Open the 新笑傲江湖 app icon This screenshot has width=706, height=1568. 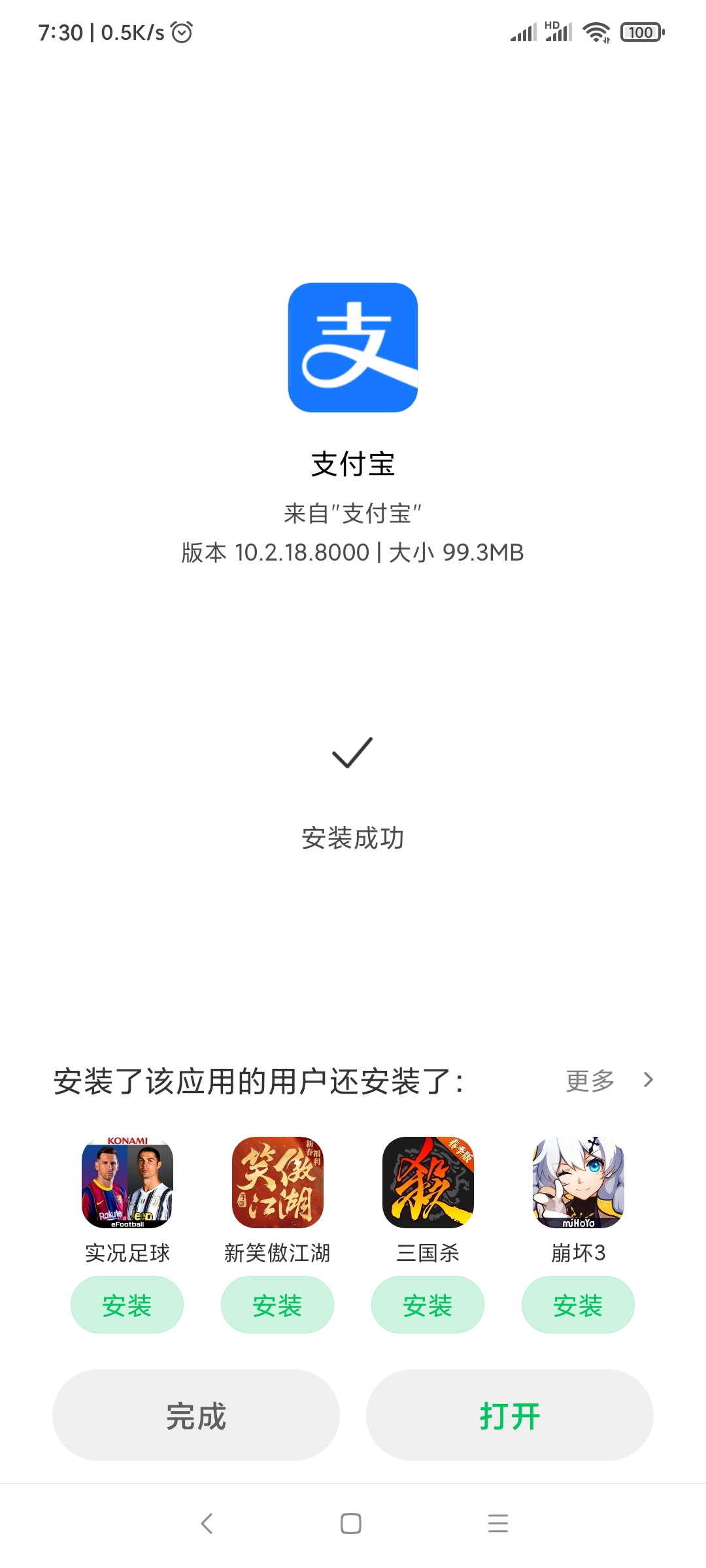pyautogui.click(x=278, y=1183)
